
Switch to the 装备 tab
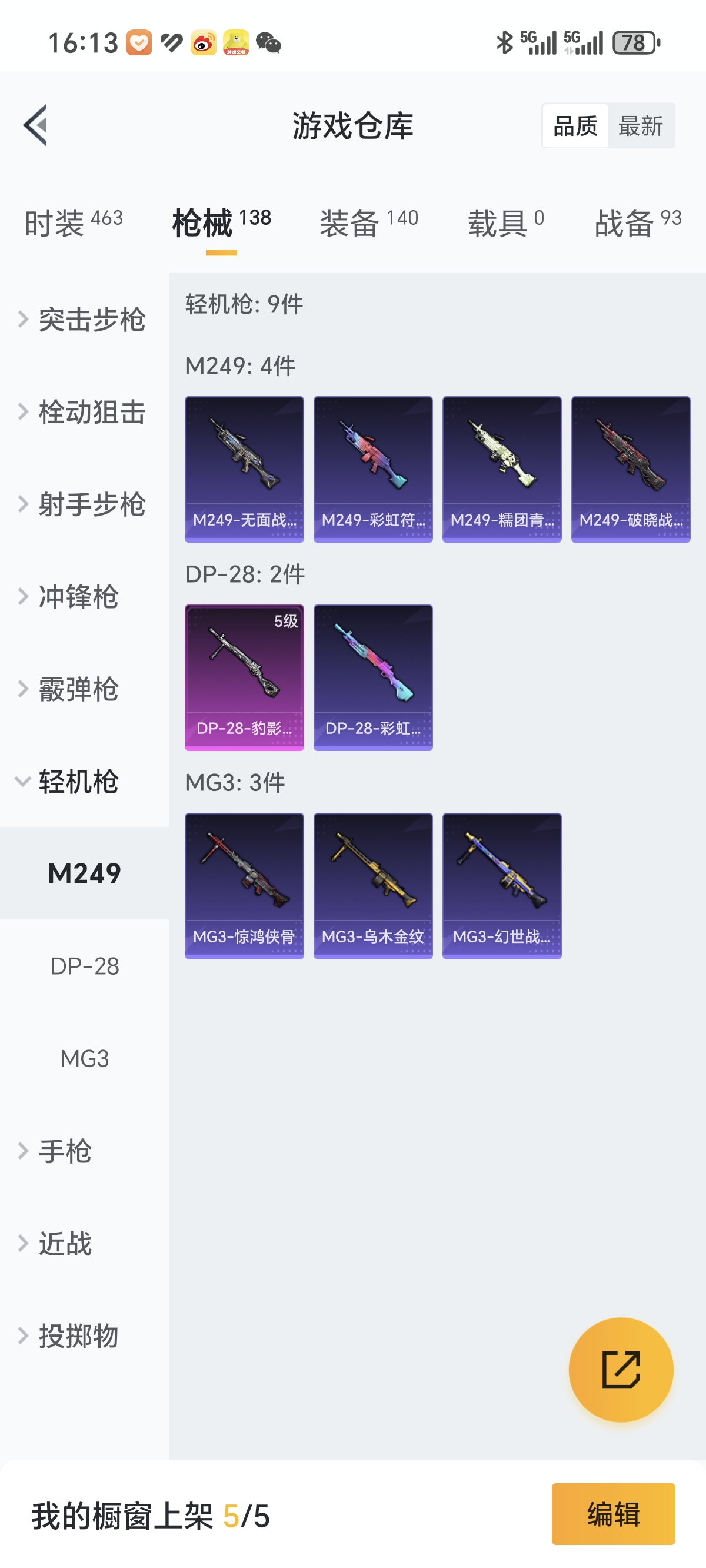tap(369, 222)
